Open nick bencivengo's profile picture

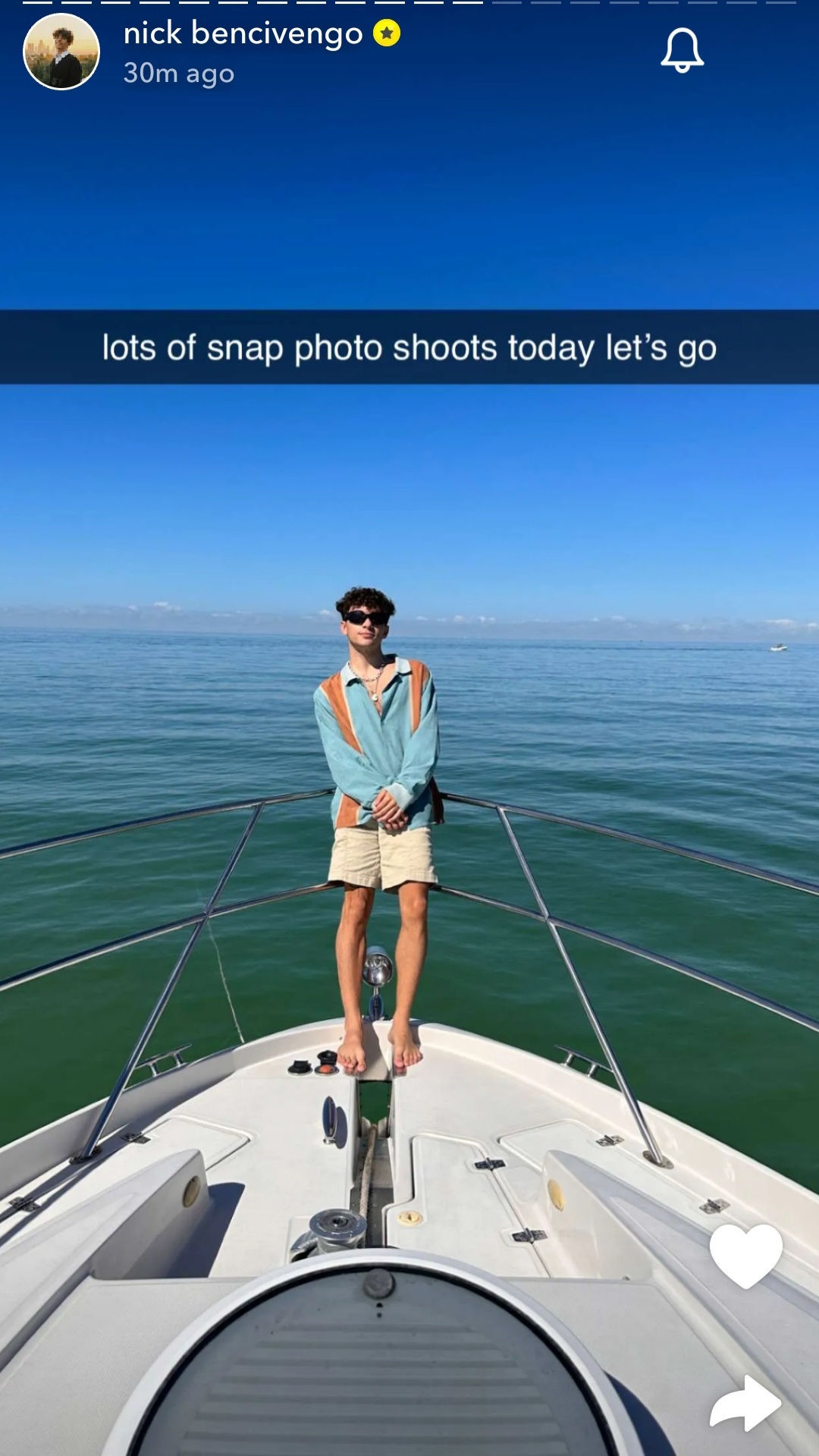tap(61, 52)
